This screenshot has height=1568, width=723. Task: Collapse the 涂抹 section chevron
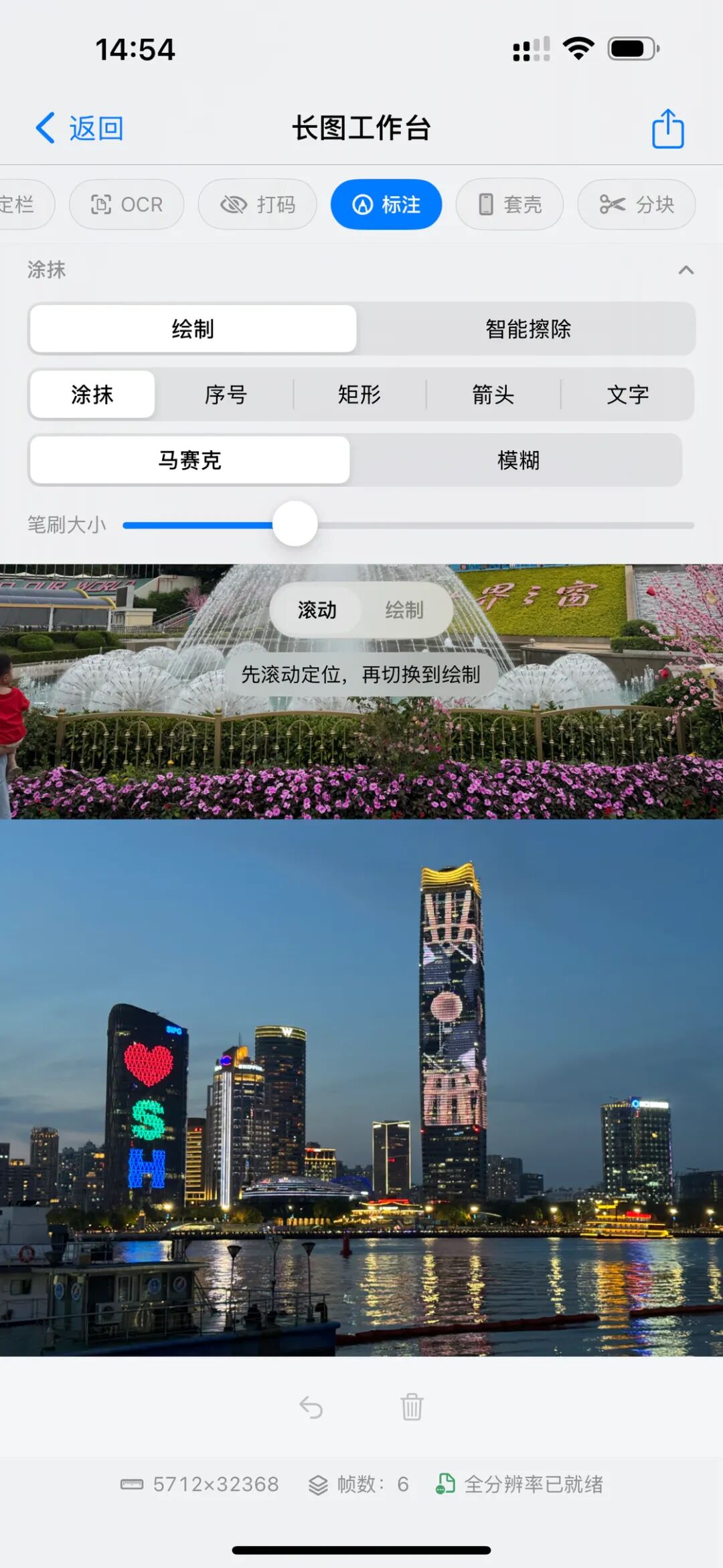686,270
